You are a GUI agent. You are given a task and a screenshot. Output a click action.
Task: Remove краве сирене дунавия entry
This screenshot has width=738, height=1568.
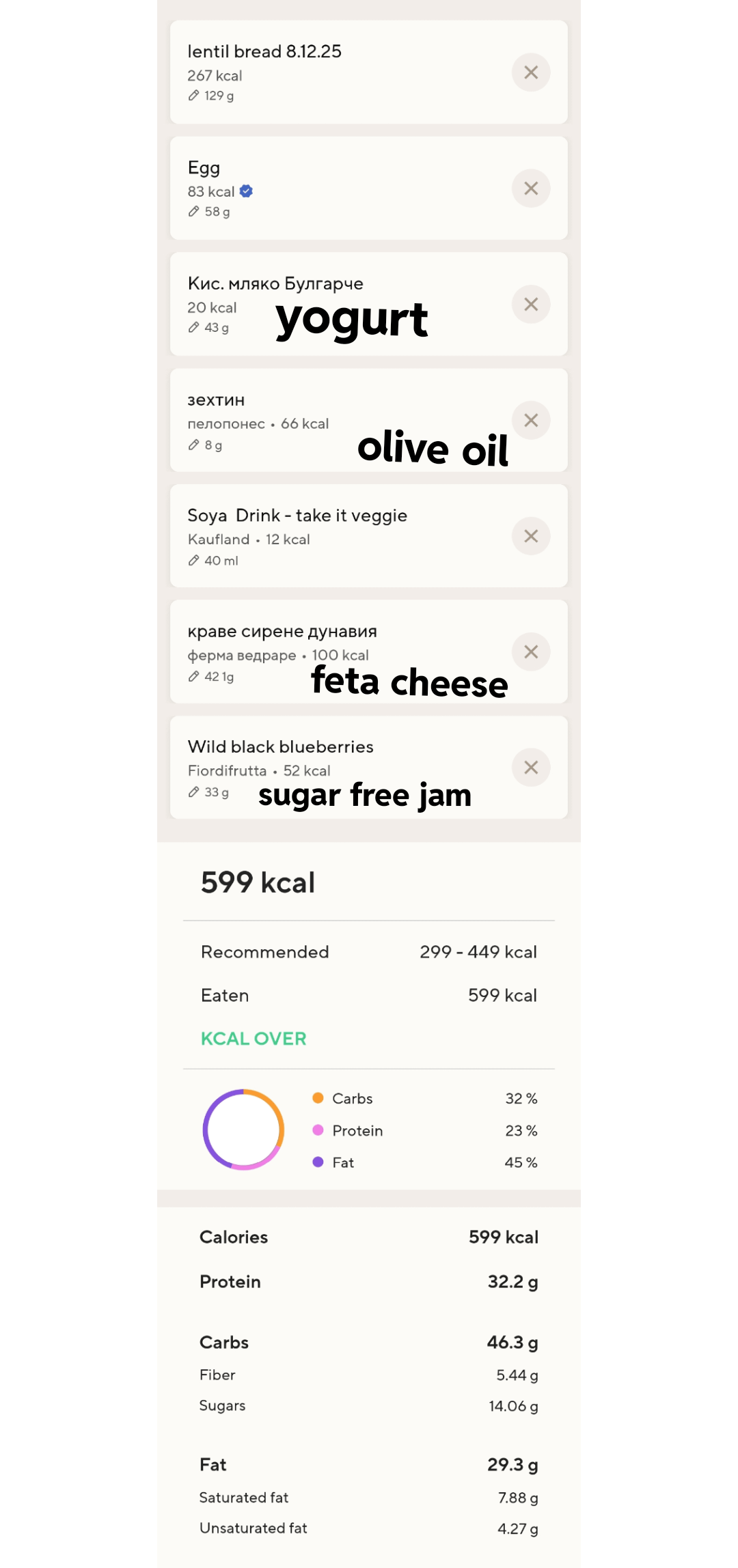[x=531, y=652]
